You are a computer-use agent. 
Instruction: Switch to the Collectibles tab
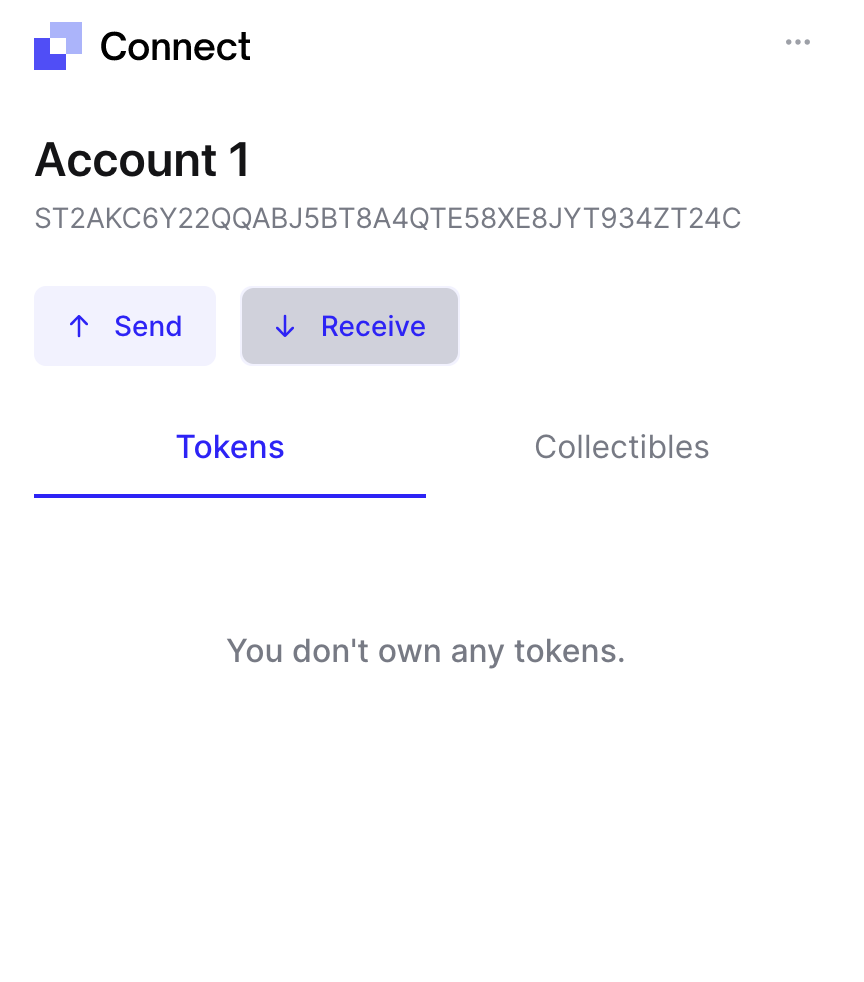point(622,447)
